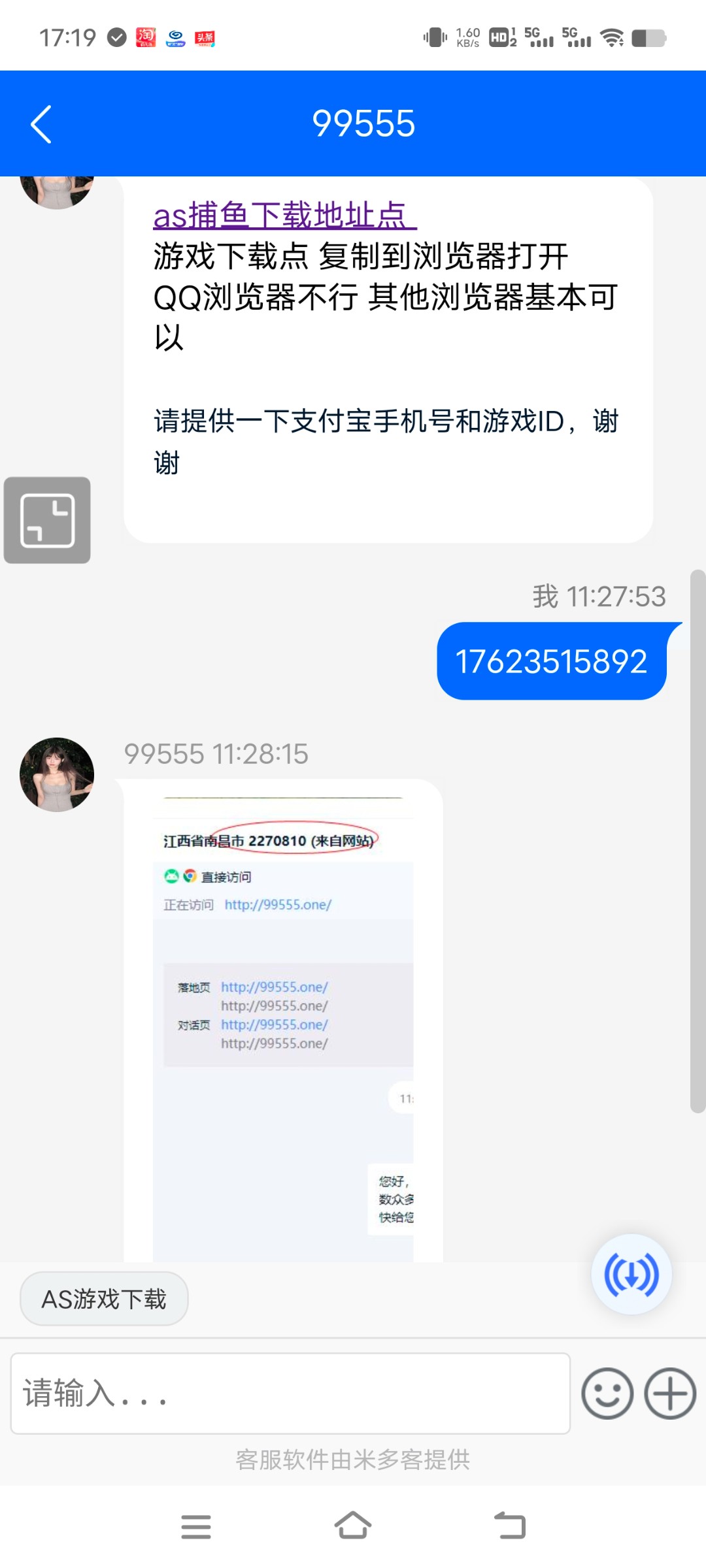The height and width of the screenshot is (1568, 706).
Task: Go to the system home screen
Action: click(353, 1526)
